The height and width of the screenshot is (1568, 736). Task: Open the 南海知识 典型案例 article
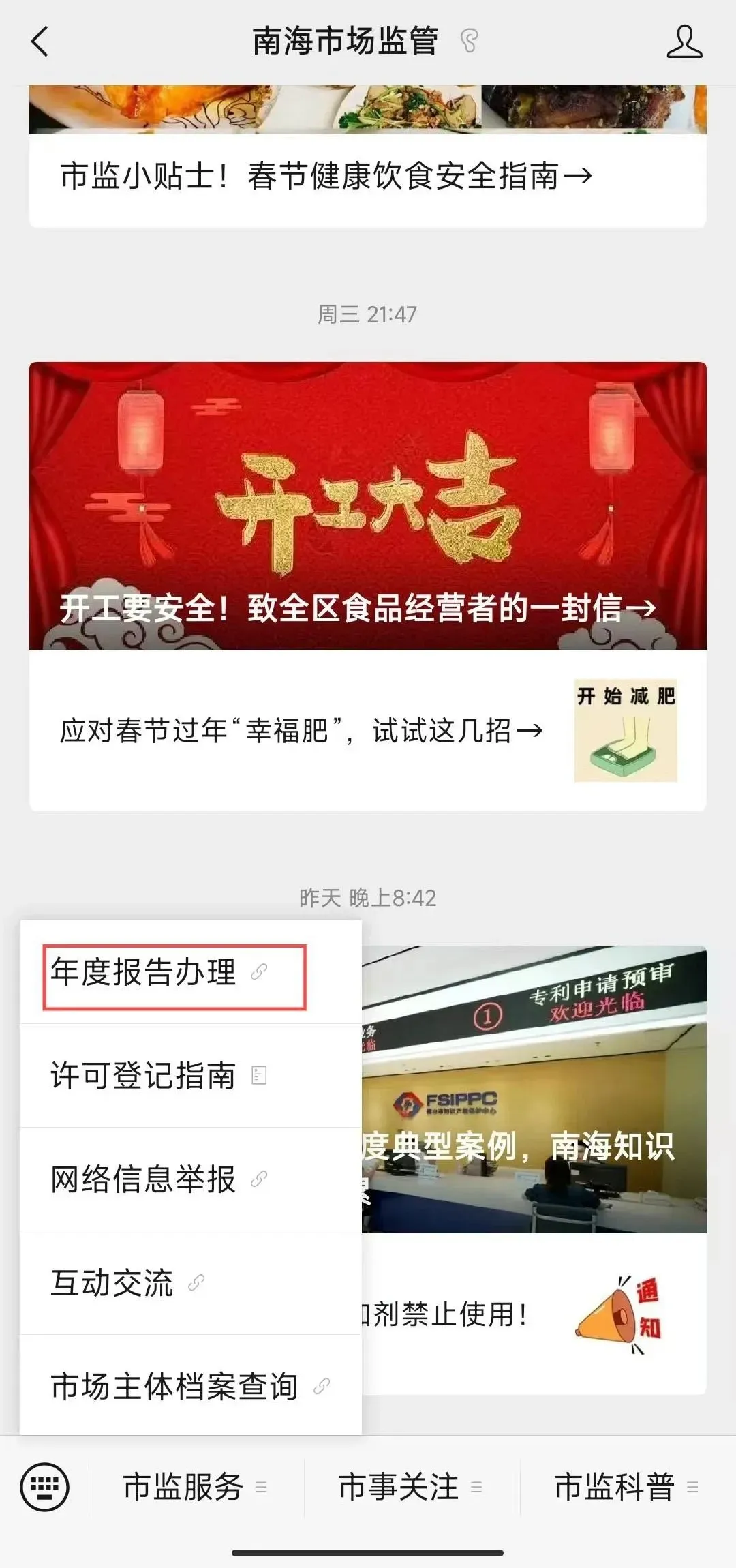(534, 1089)
